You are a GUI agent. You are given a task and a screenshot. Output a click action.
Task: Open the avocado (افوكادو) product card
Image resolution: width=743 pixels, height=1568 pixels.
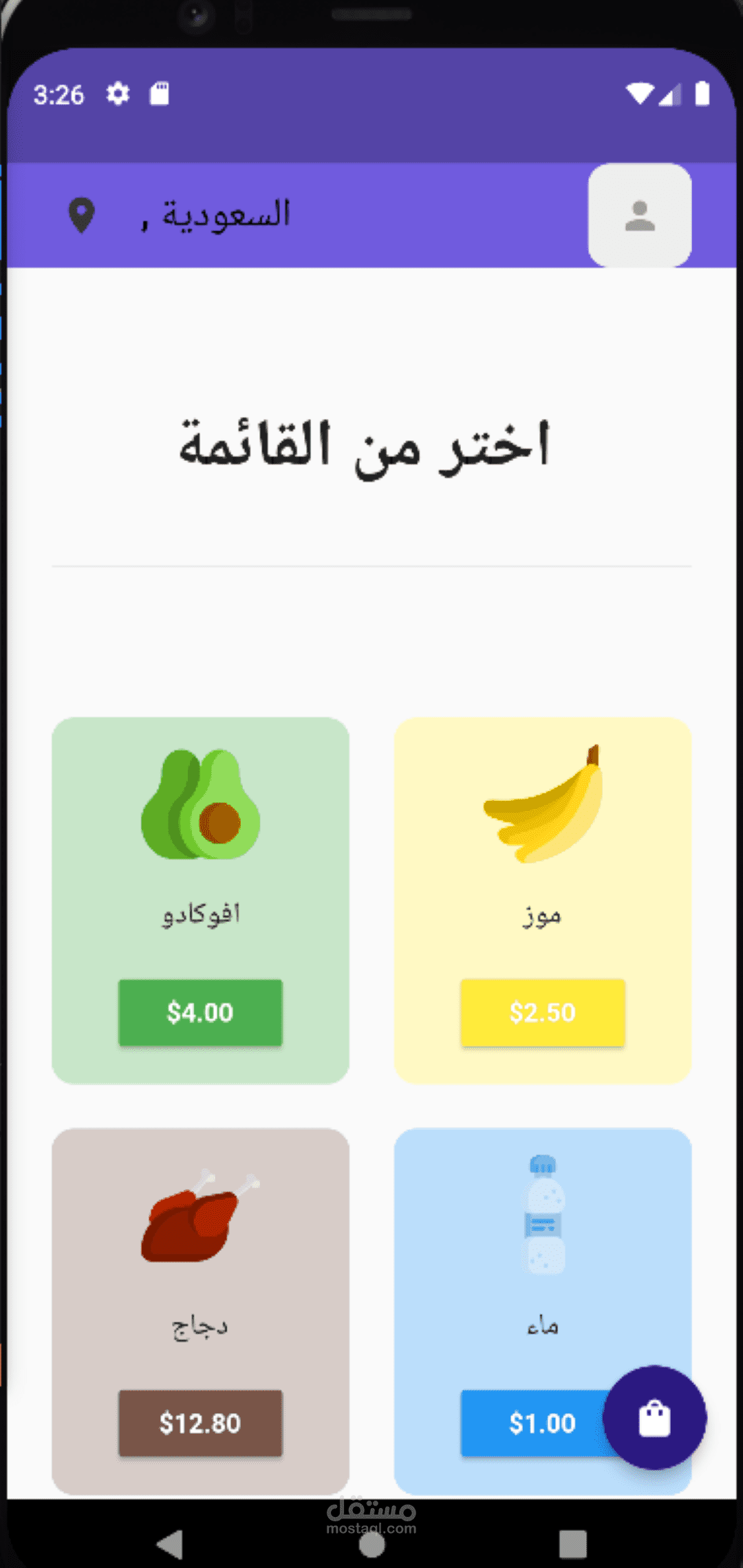[x=200, y=860]
